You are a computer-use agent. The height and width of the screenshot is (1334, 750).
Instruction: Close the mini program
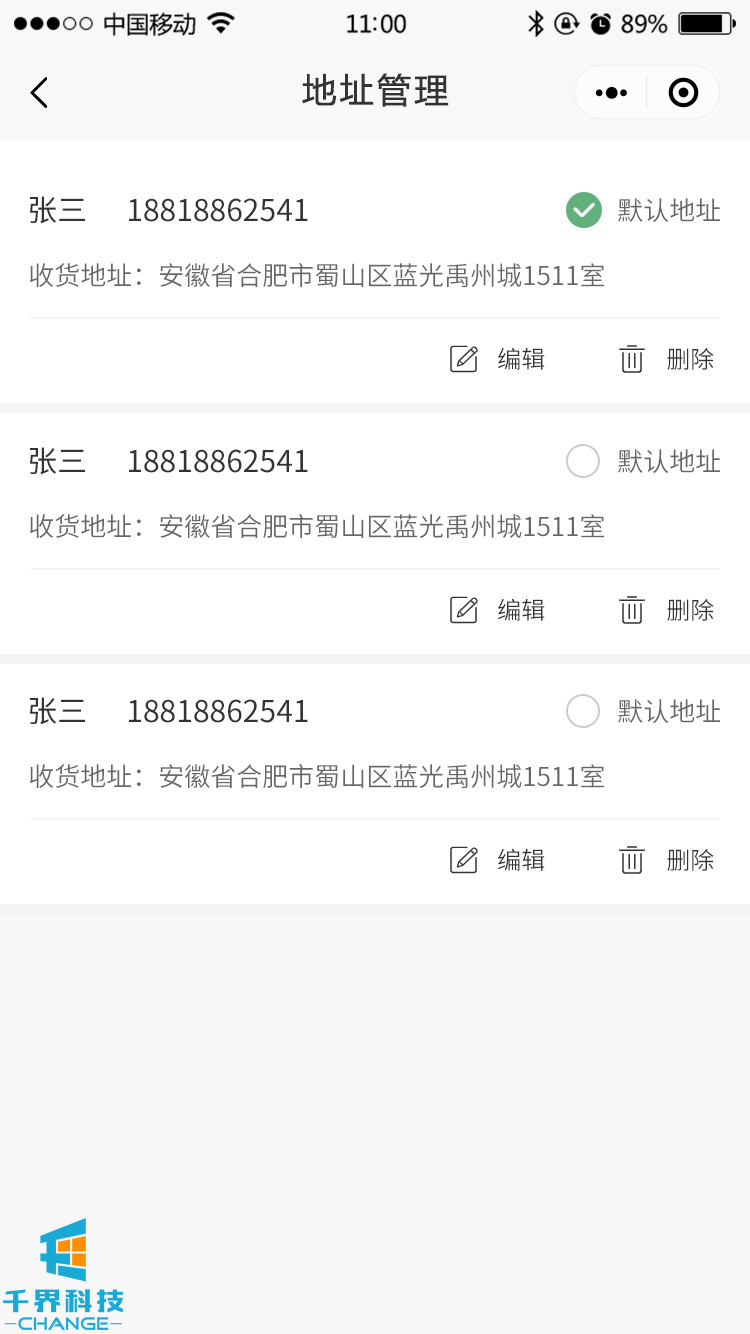point(683,93)
